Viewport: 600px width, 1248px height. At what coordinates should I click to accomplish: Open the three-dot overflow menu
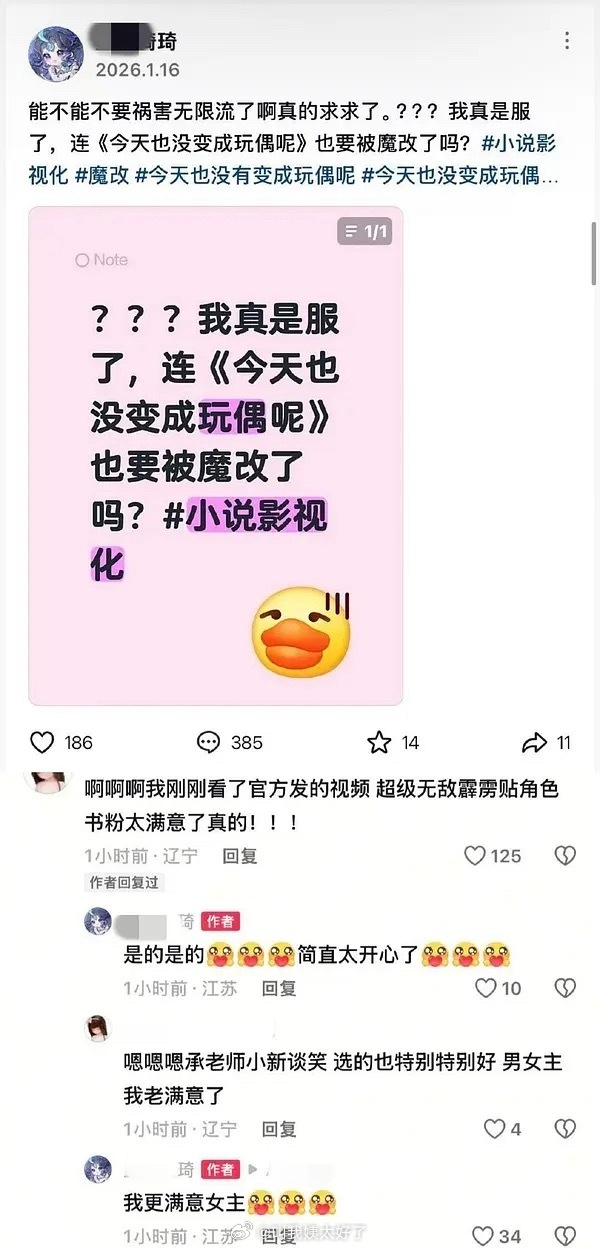[567, 41]
